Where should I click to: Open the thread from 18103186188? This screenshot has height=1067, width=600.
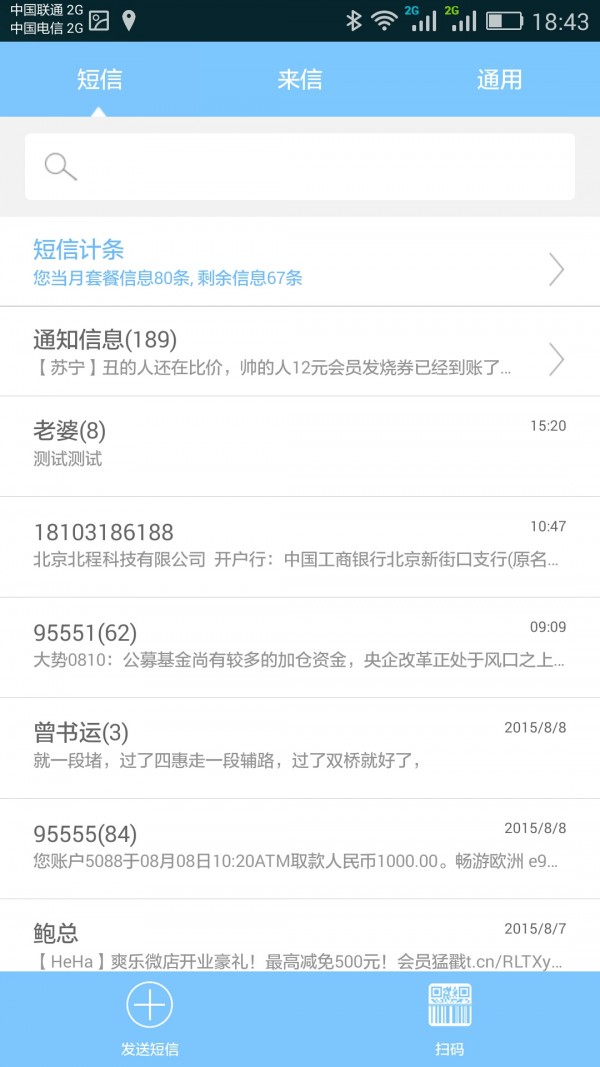coord(300,546)
